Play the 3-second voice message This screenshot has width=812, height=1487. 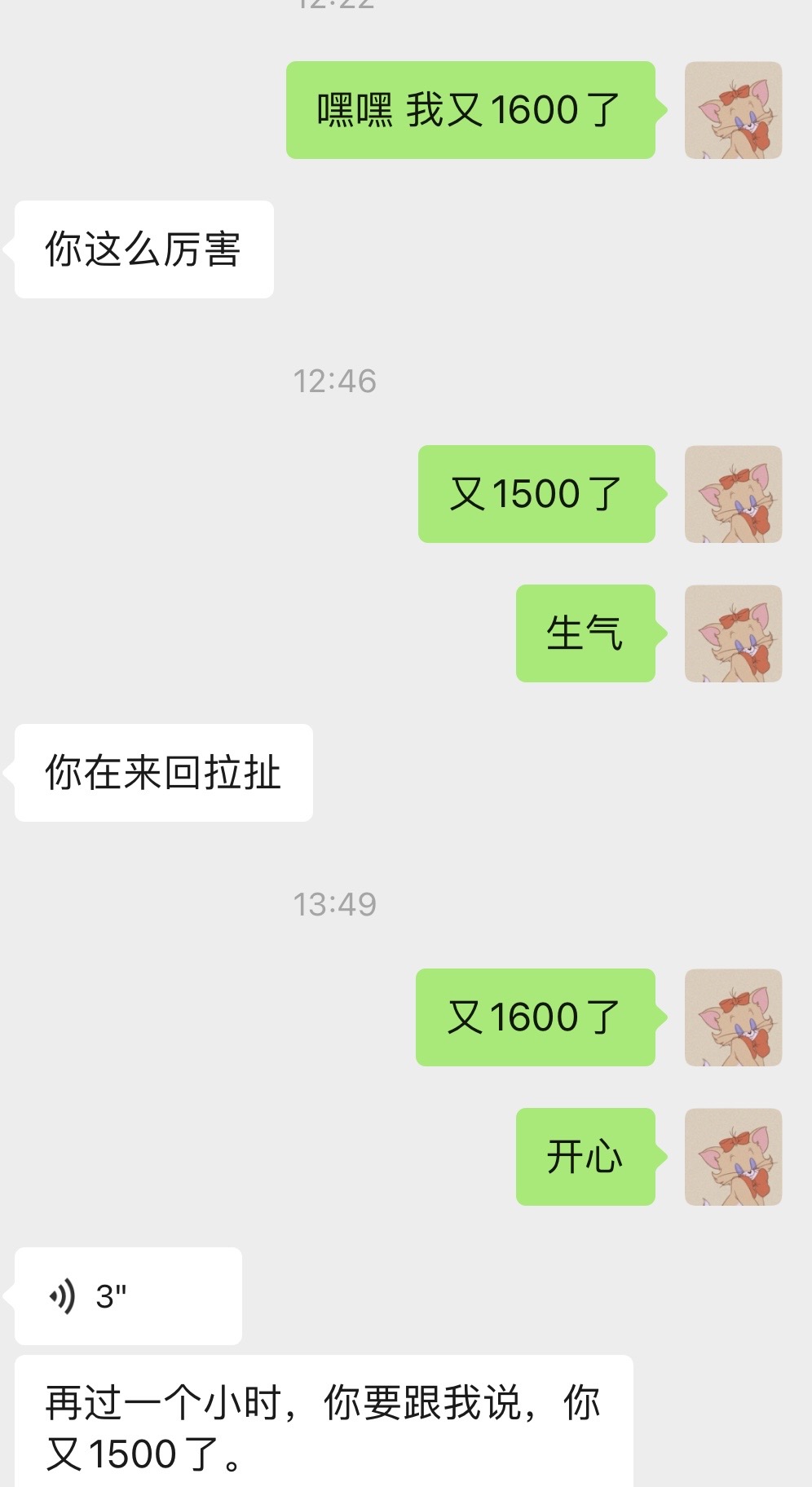tap(128, 1295)
